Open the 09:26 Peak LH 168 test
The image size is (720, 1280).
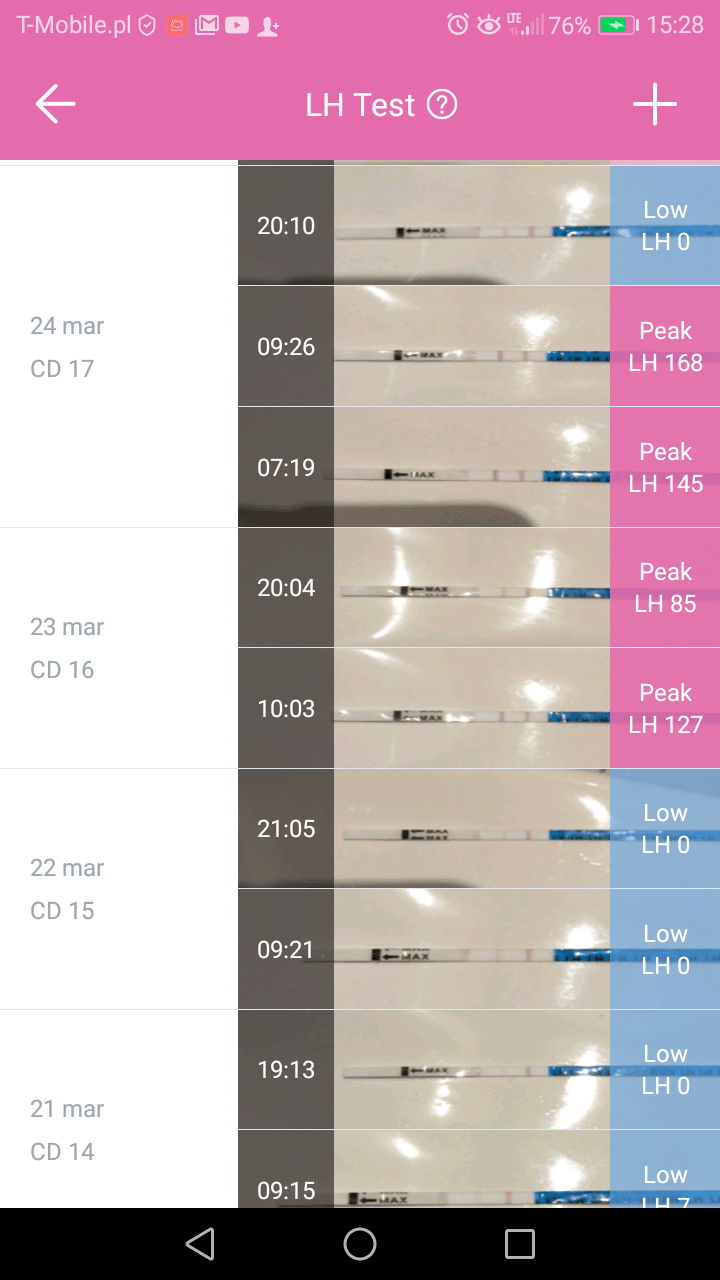[x=472, y=347]
